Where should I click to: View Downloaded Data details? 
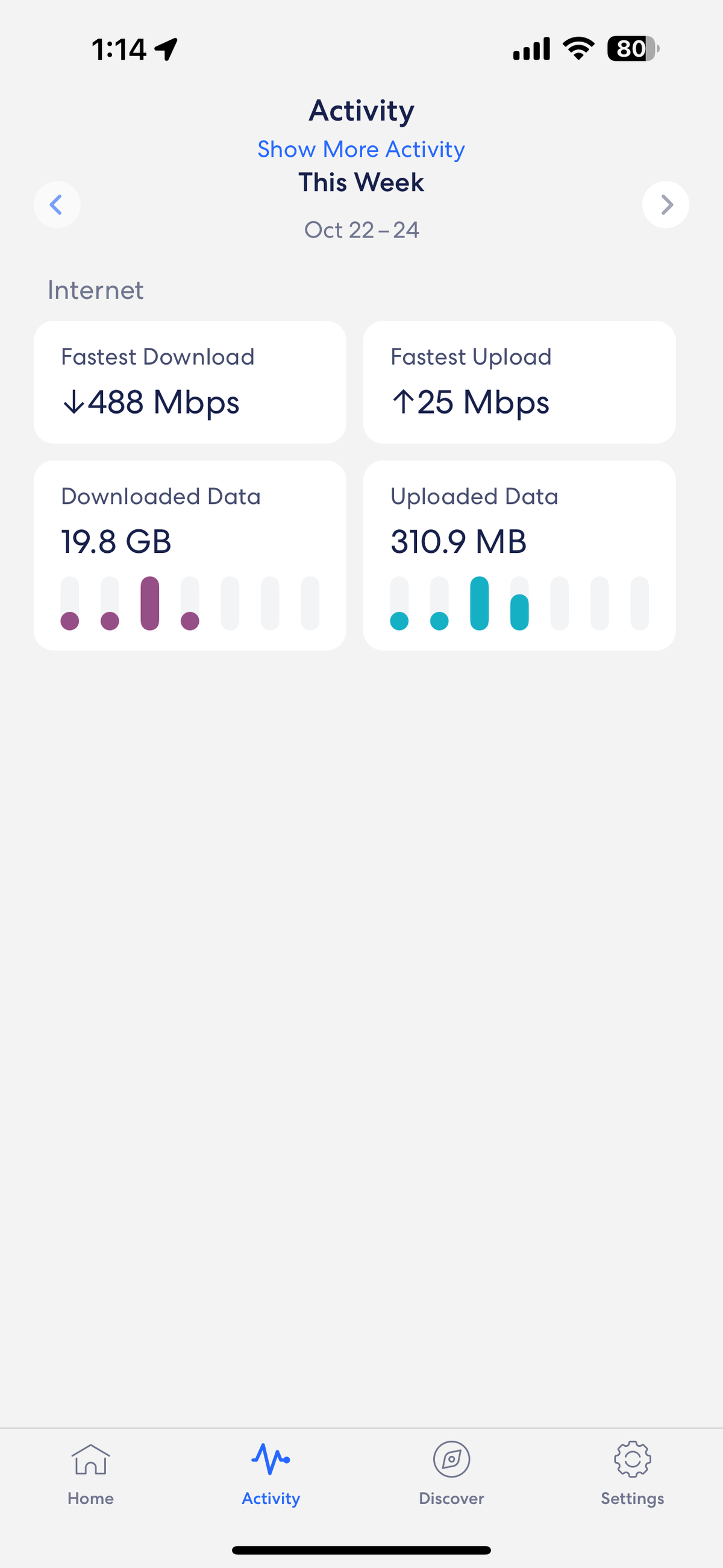pyautogui.click(x=190, y=555)
